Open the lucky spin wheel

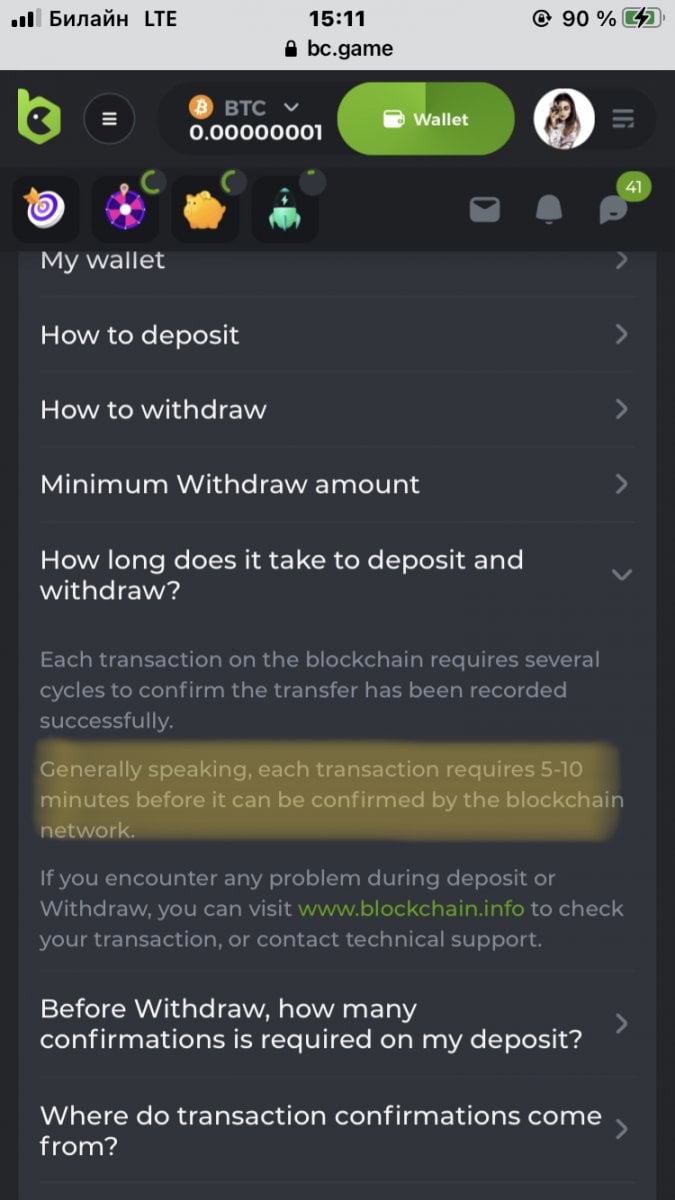pyautogui.click(x=125, y=209)
